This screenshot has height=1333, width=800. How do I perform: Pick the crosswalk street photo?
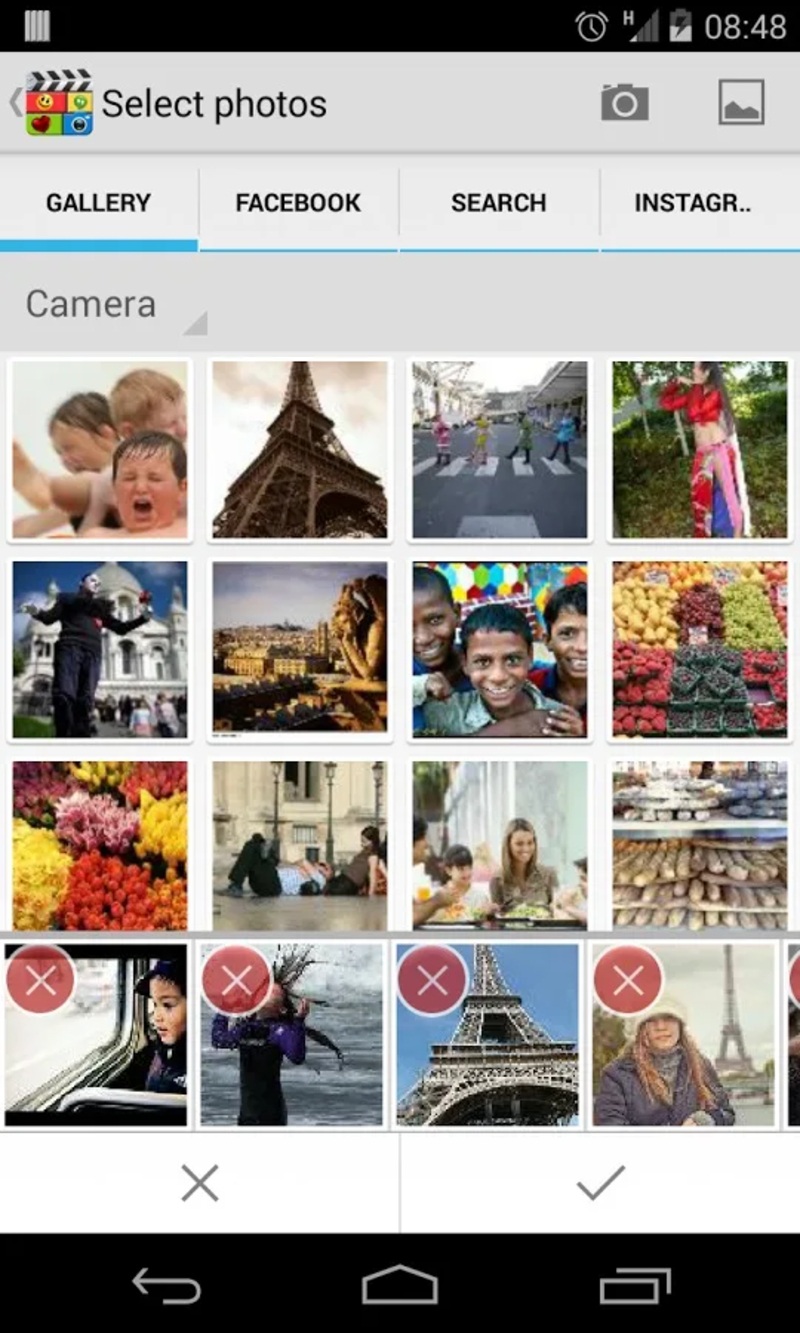[500, 450]
